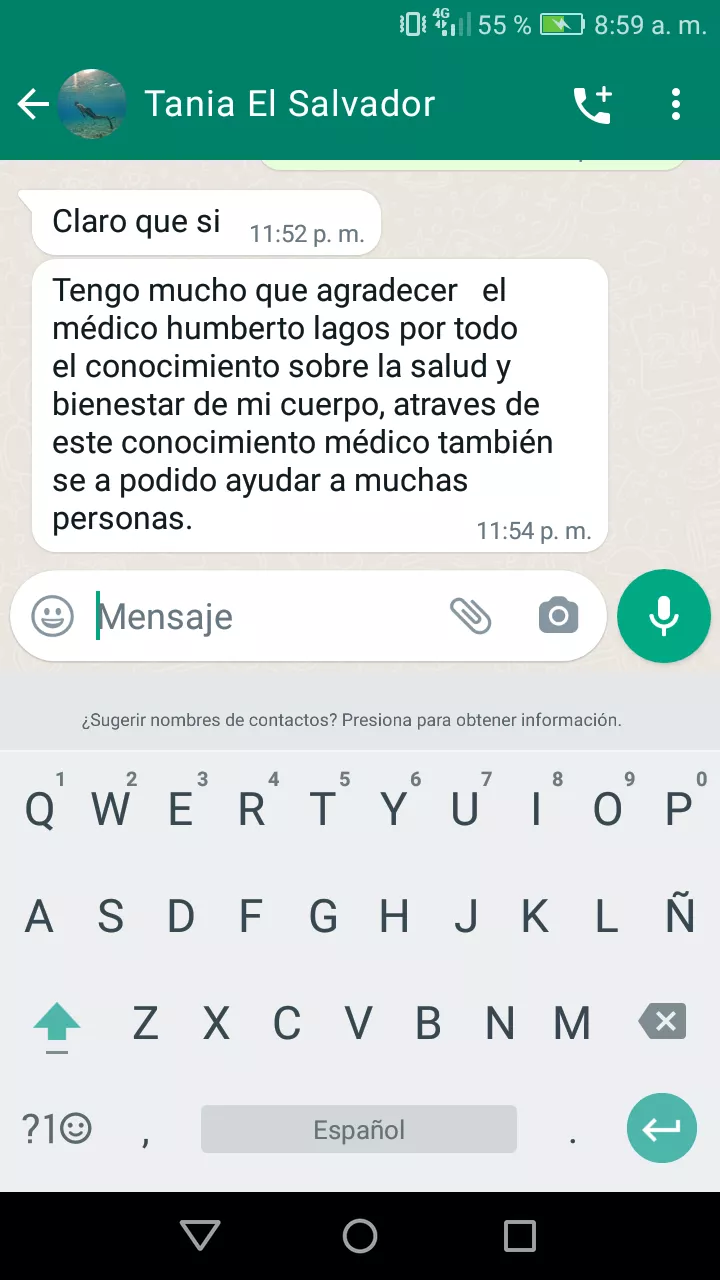Attach a file with the paperclip icon
Screen dimensions: 720x1280
[x=470, y=616]
